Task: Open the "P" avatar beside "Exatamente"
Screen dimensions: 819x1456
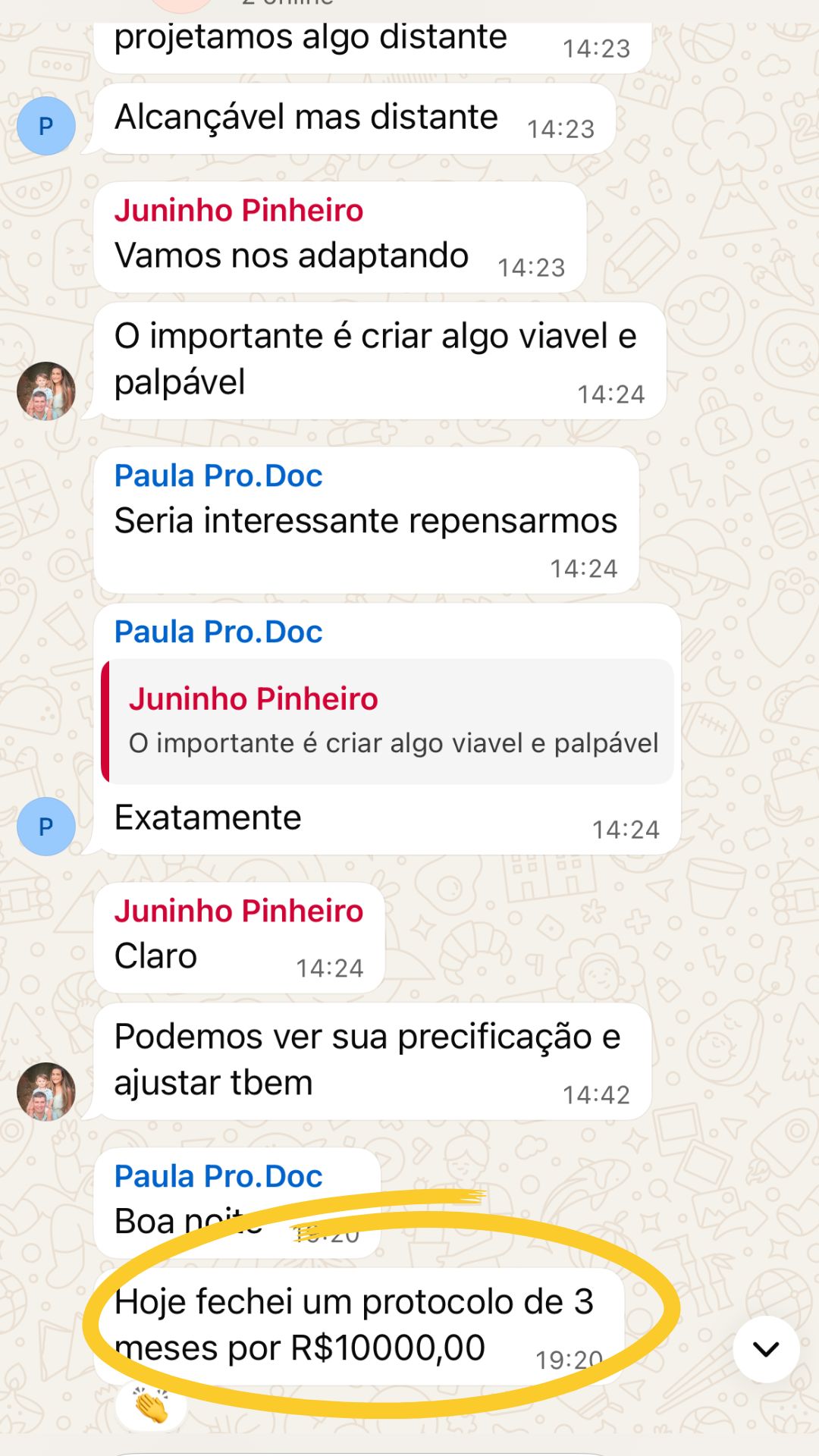Action: pos(46,826)
